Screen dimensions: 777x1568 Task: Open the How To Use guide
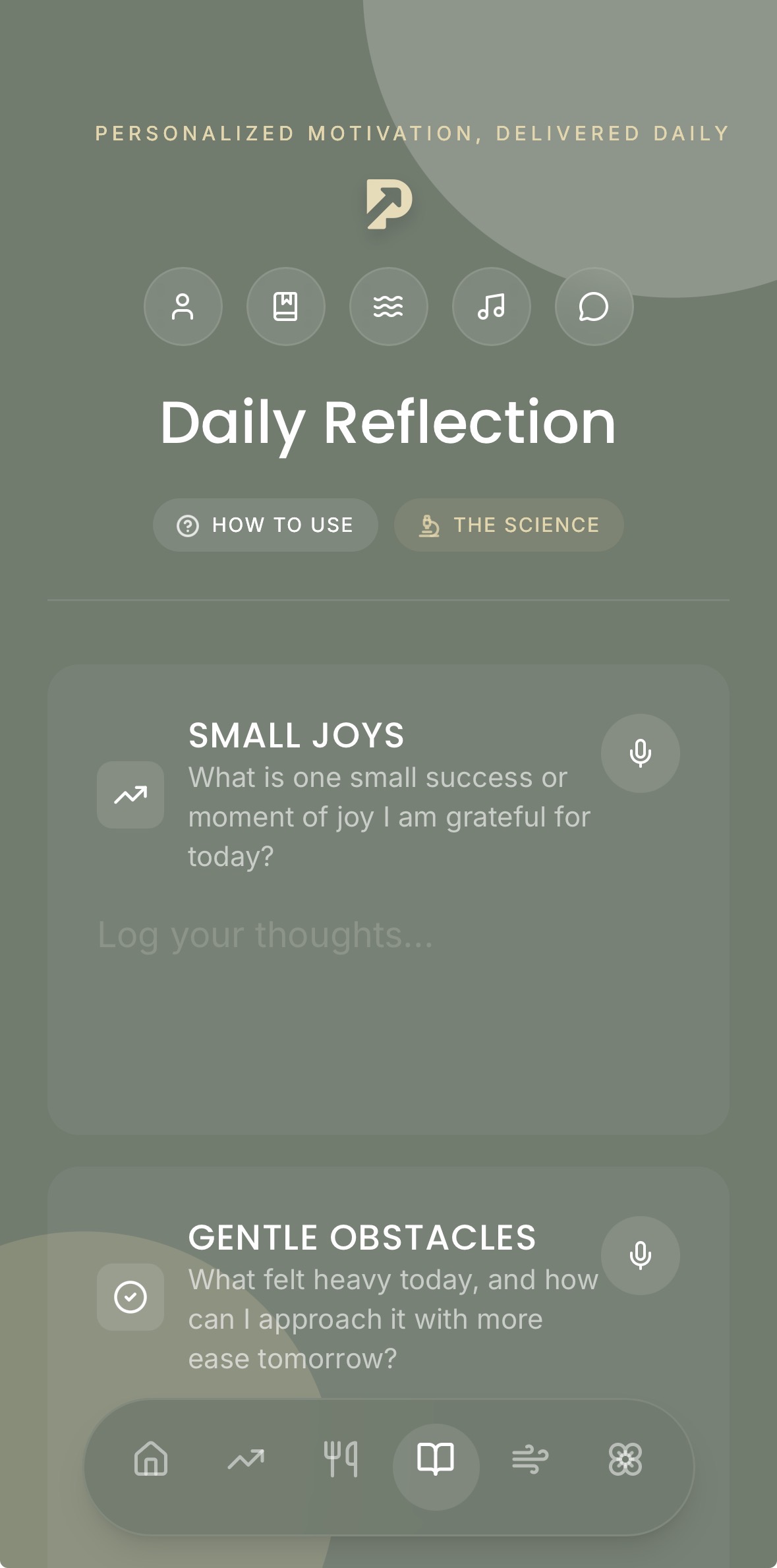click(265, 525)
